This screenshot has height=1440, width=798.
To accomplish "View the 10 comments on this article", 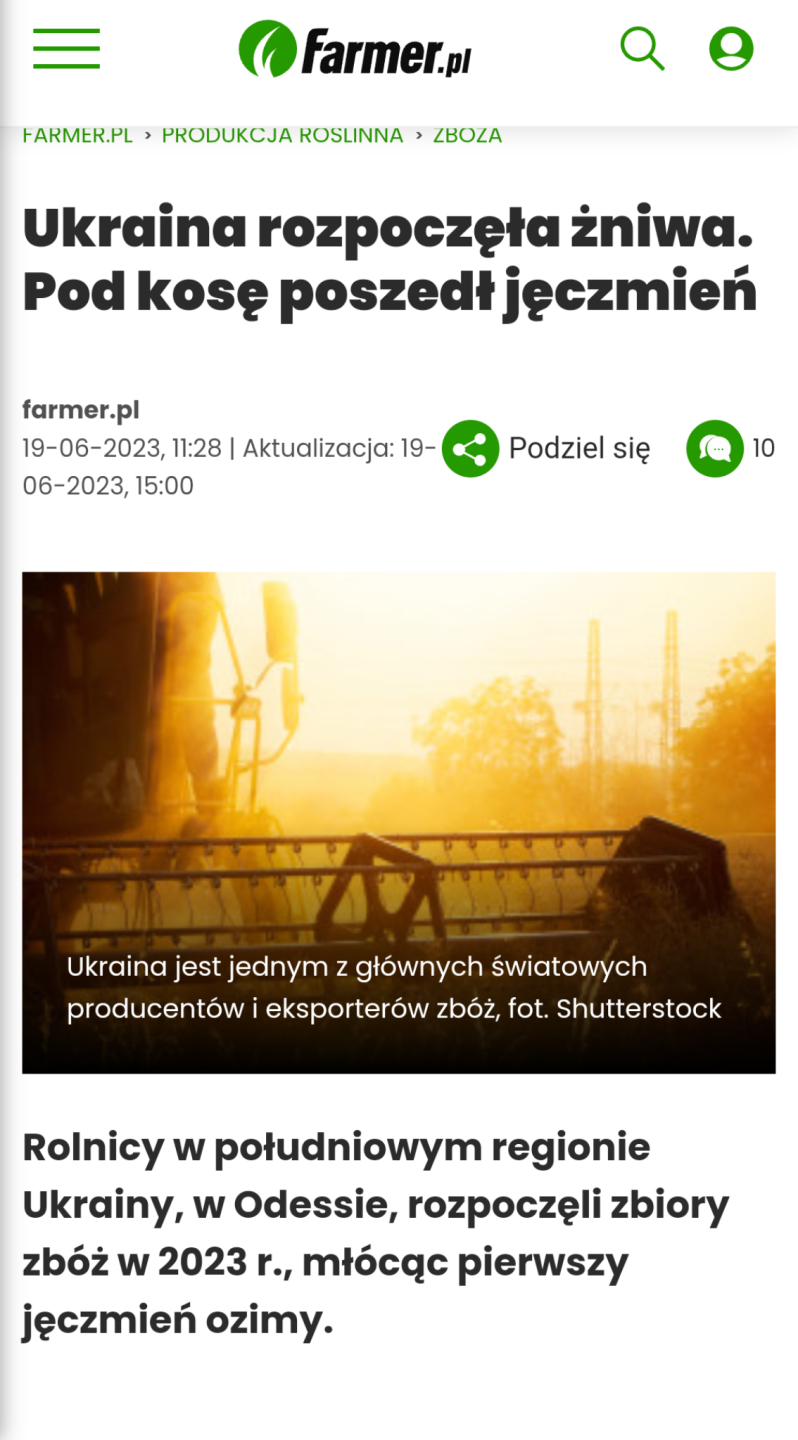I will pos(730,448).
